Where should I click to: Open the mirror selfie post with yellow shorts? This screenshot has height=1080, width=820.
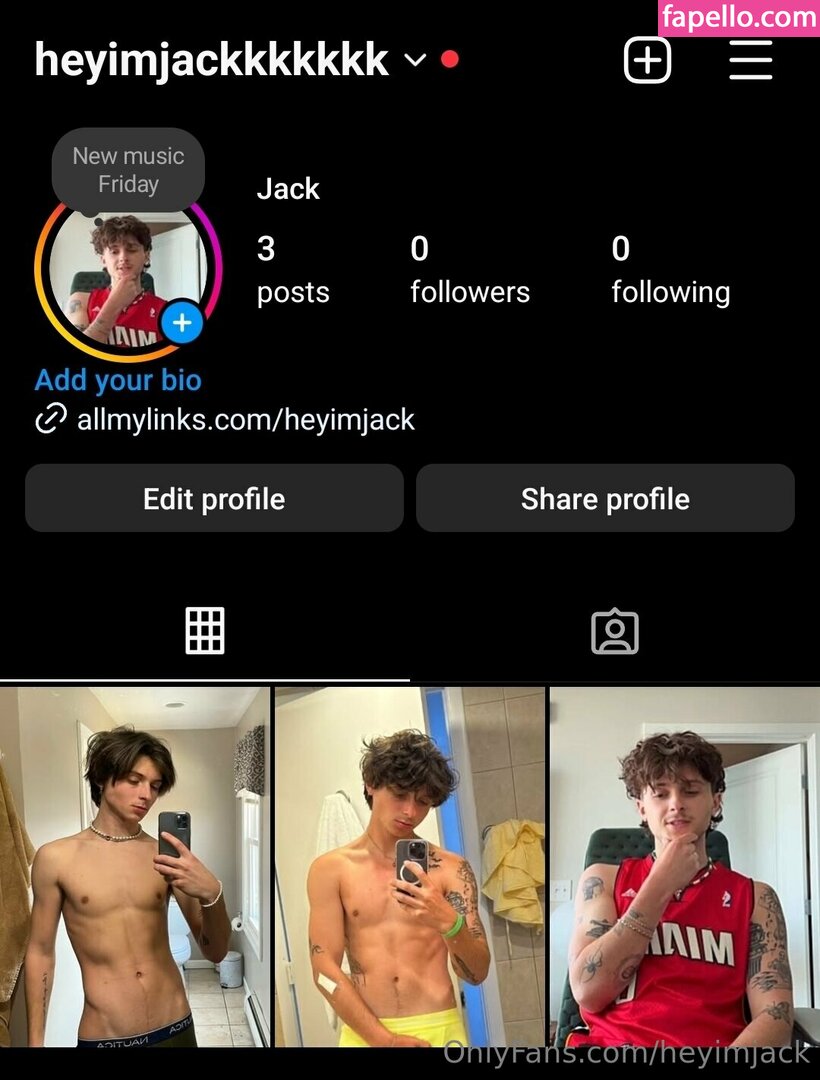tap(409, 866)
